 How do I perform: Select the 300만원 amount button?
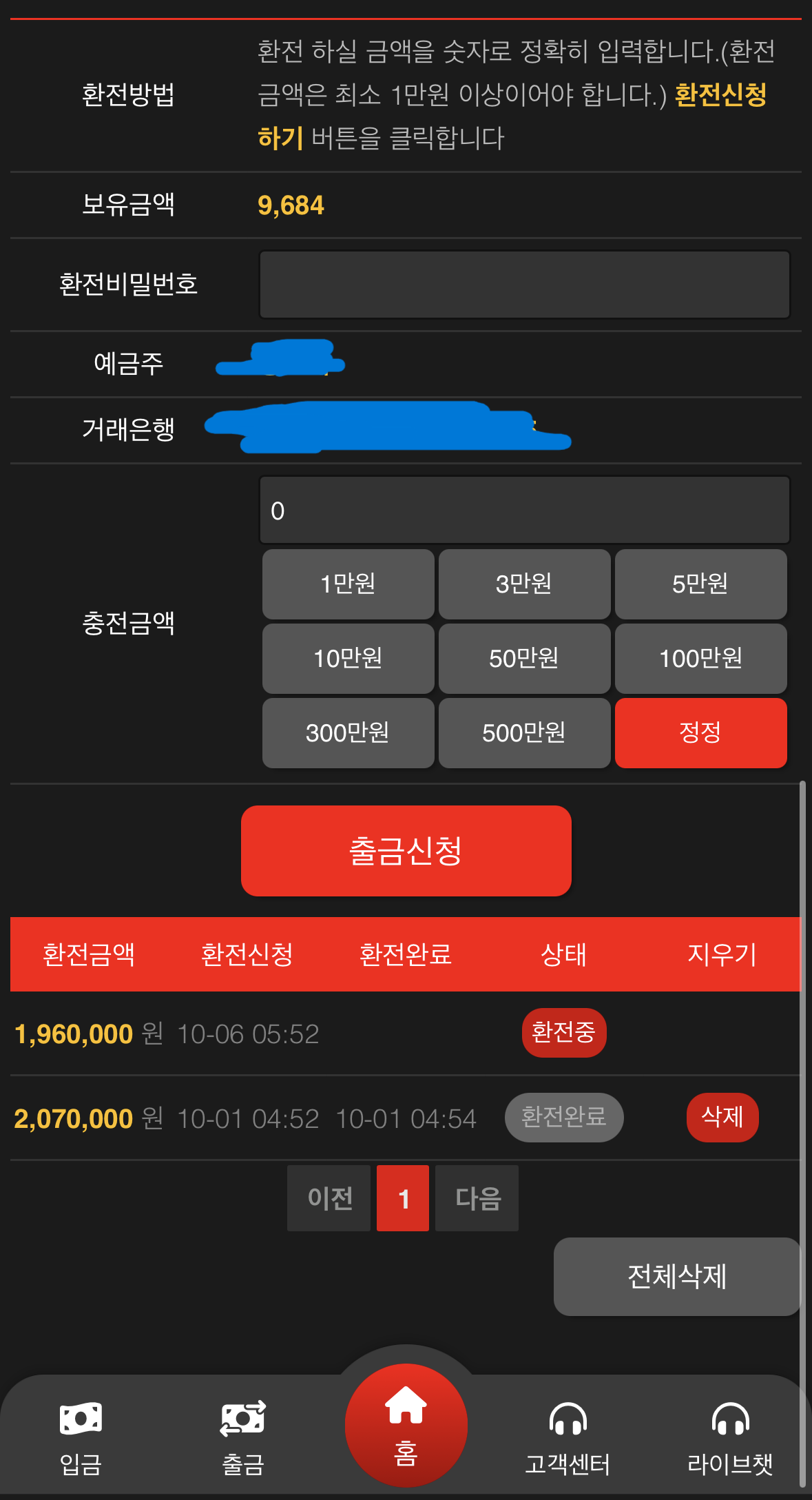(x=348, y=733)
